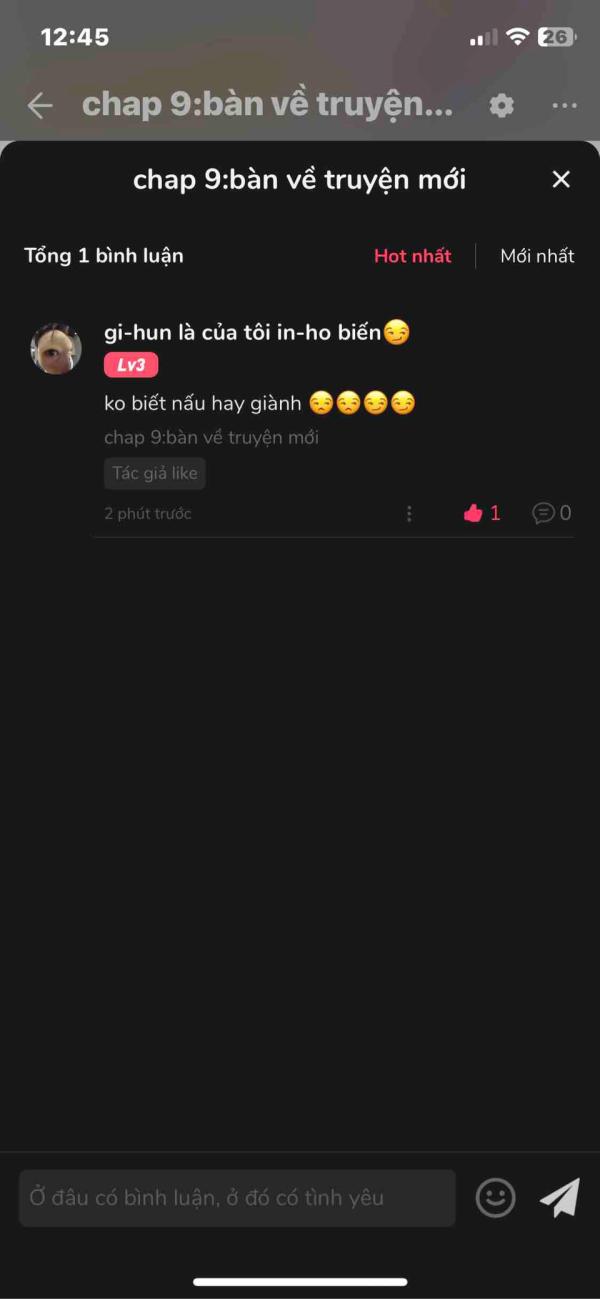Close the comments panel
The width and height of the screenshot is (600, 1299).
tap(561, 179)
